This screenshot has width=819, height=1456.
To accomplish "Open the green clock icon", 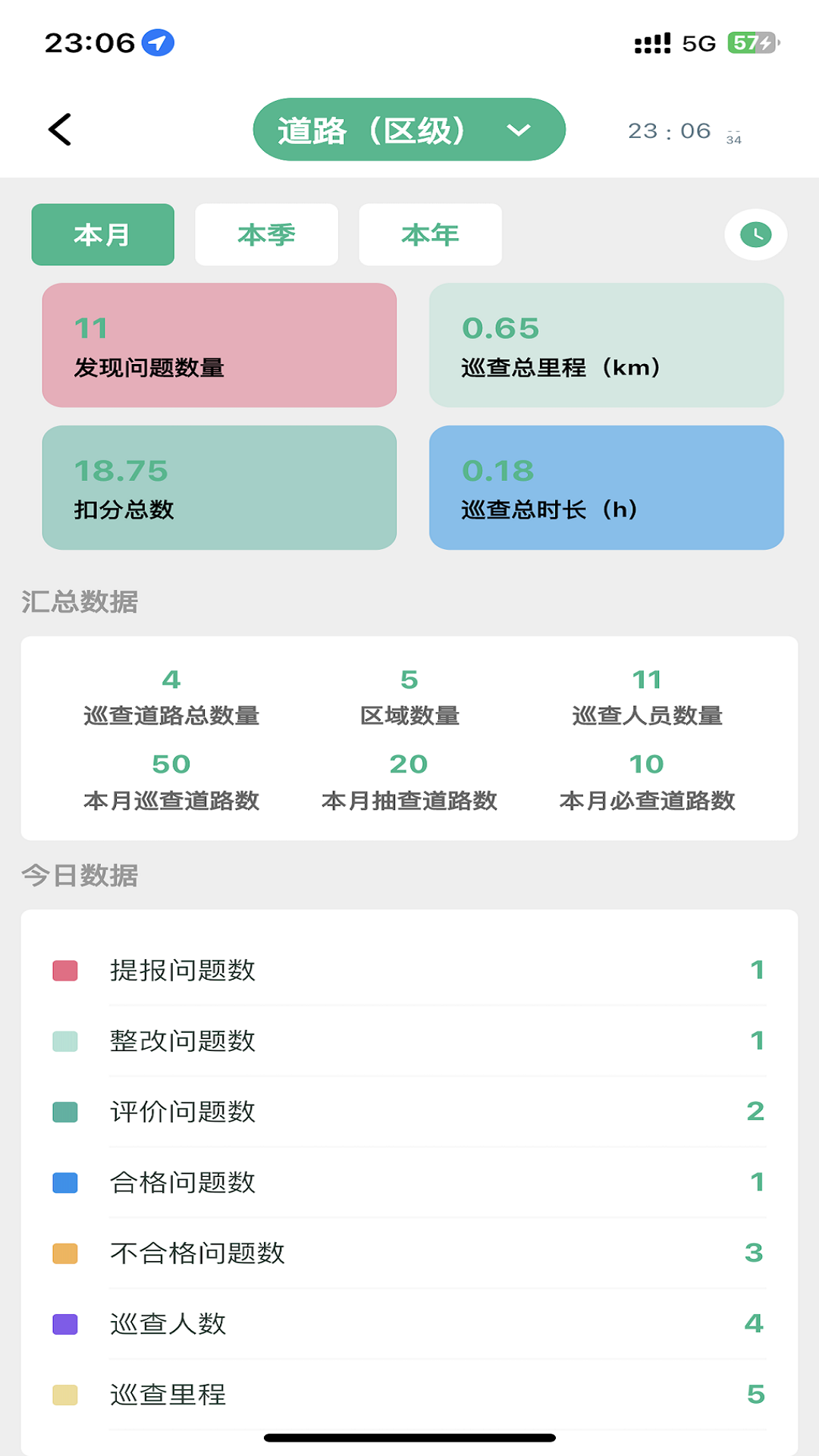I will (755, 235).
